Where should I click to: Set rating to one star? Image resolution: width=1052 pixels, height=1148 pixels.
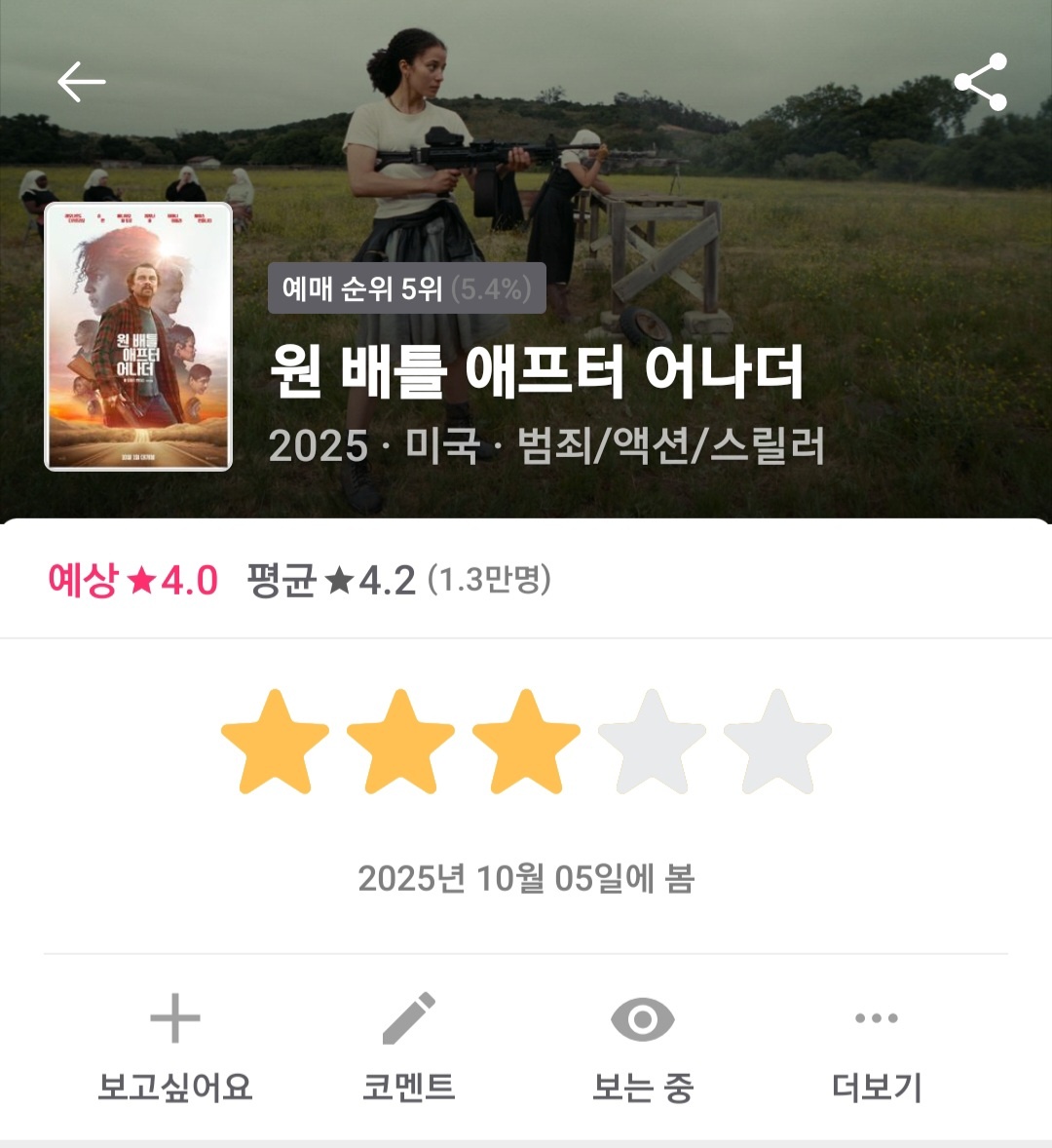click(275, 743)
